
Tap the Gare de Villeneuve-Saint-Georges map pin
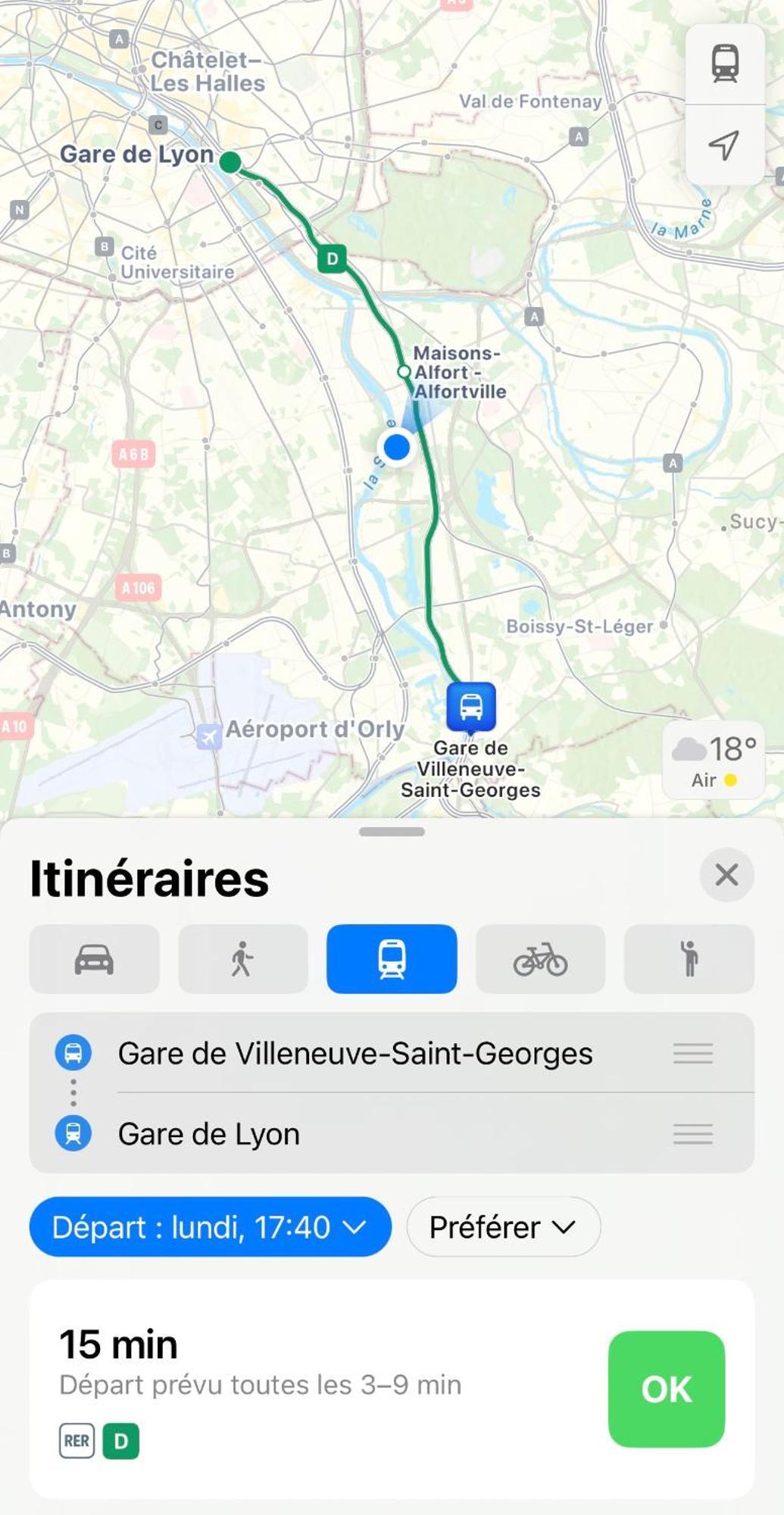point(471,706)
